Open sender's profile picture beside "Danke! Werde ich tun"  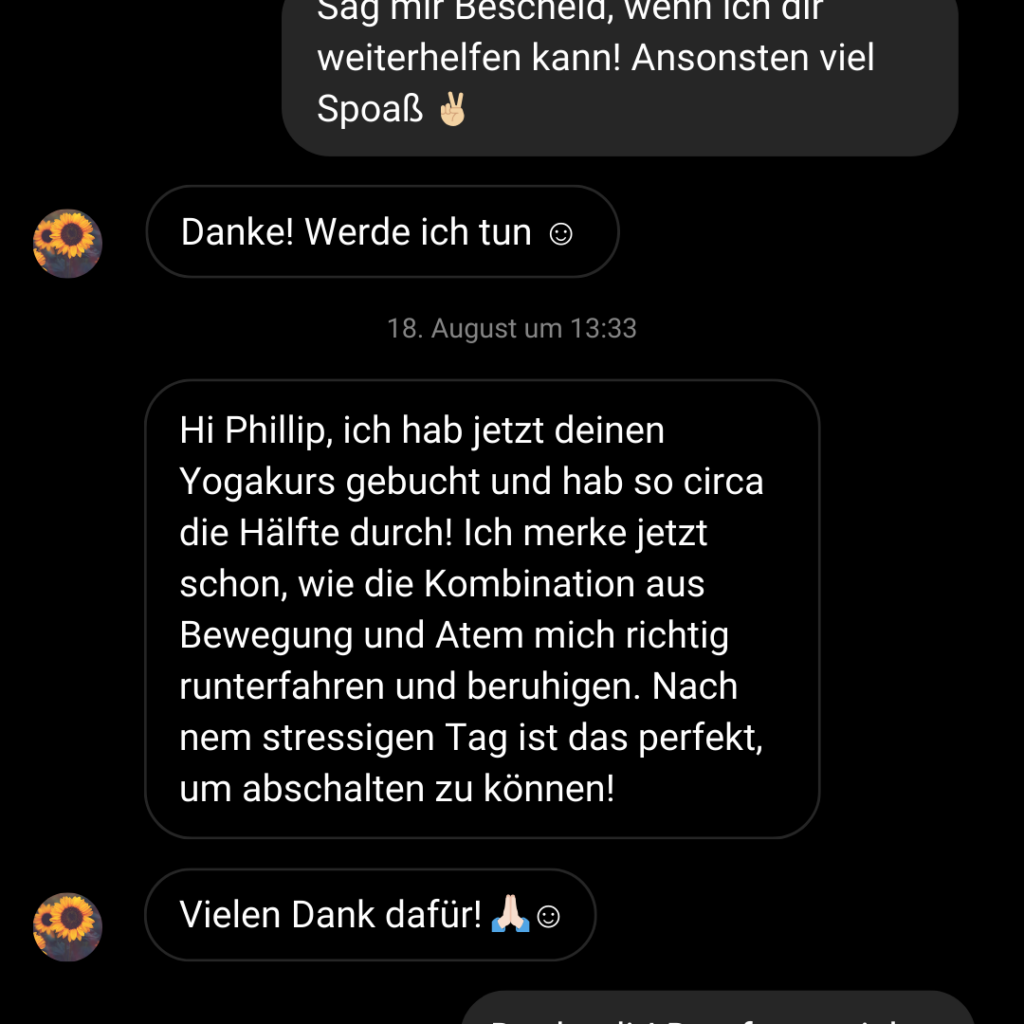[x=68, y=243]
